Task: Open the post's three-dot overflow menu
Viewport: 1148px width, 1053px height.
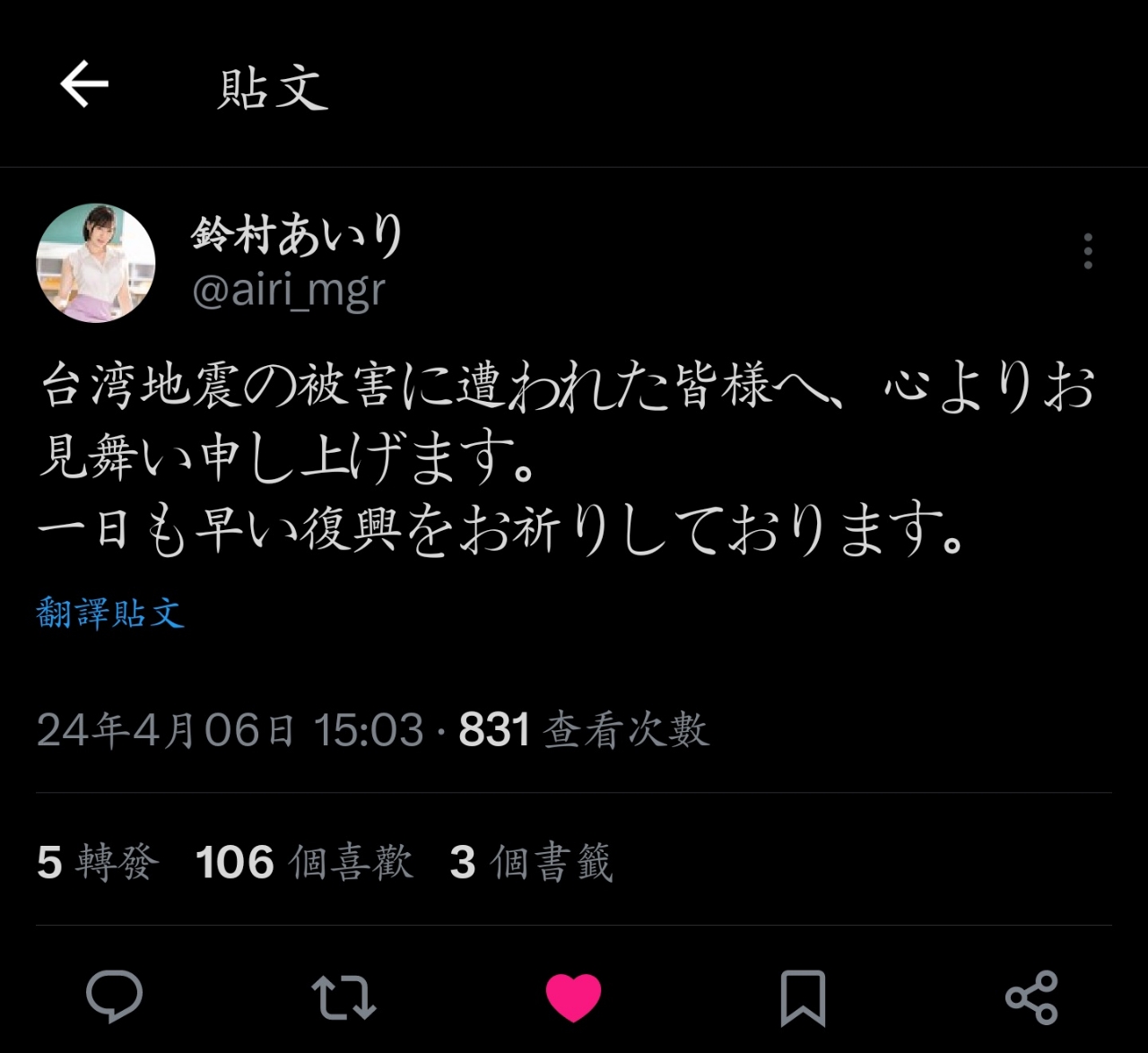Action: point(1087,252)
